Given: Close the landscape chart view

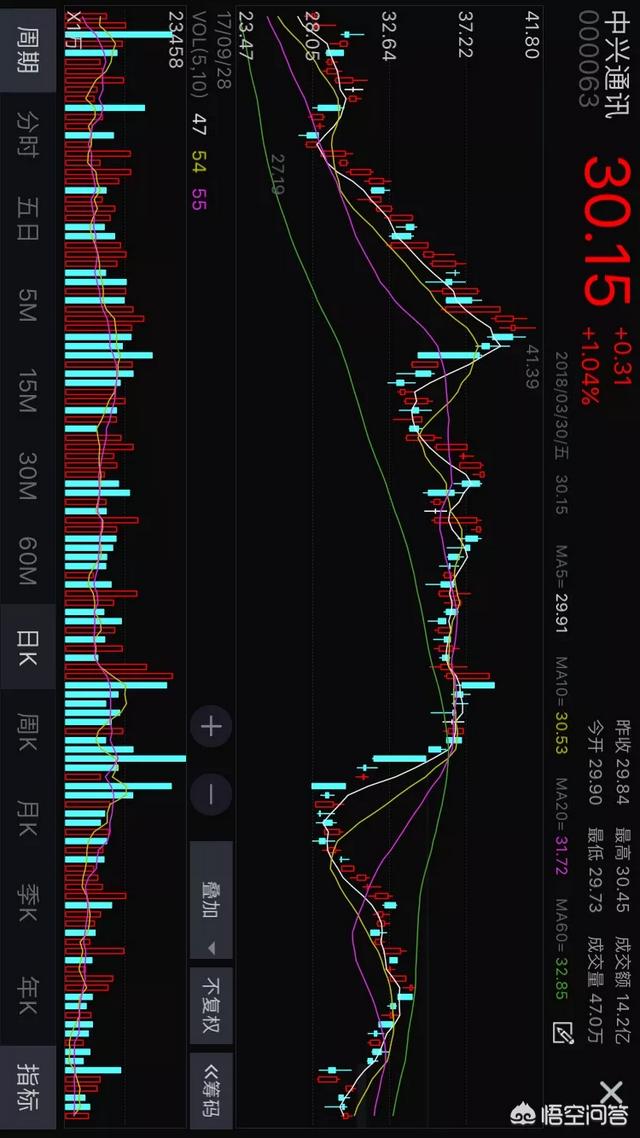Looking at the screenshot, I should [609, 1090].
